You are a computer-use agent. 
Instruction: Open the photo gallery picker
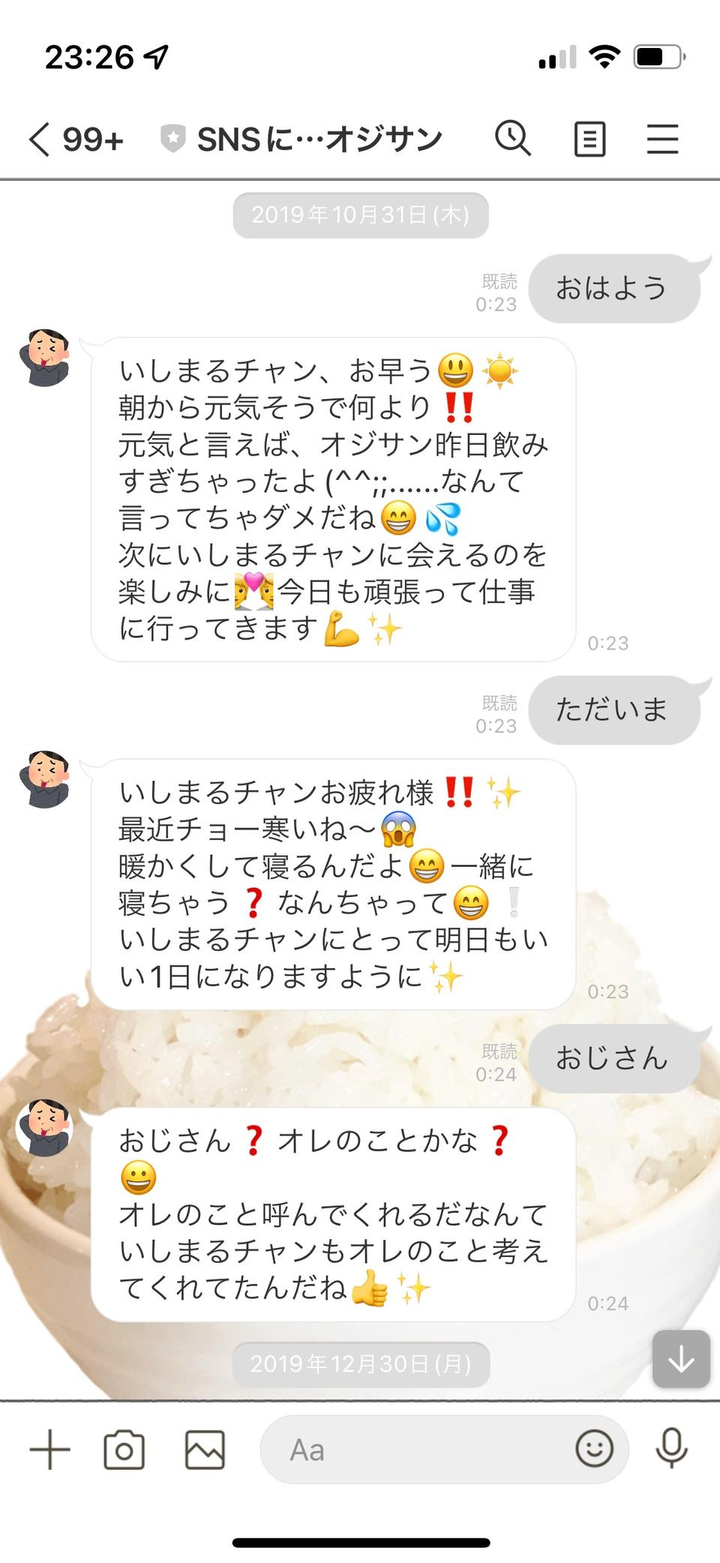205,1449
